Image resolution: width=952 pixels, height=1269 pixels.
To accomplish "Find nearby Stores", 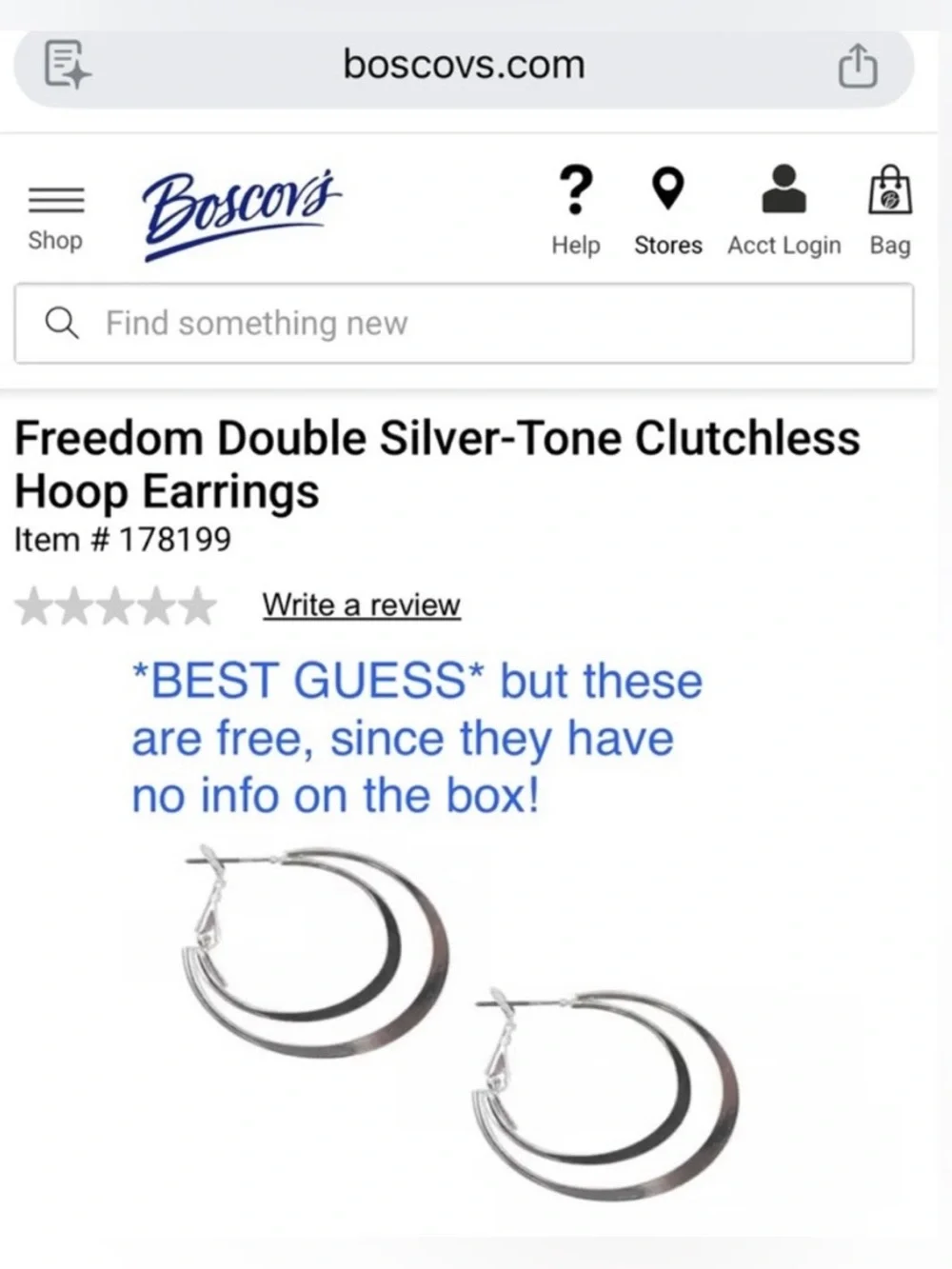I will [x=667, y=210].
